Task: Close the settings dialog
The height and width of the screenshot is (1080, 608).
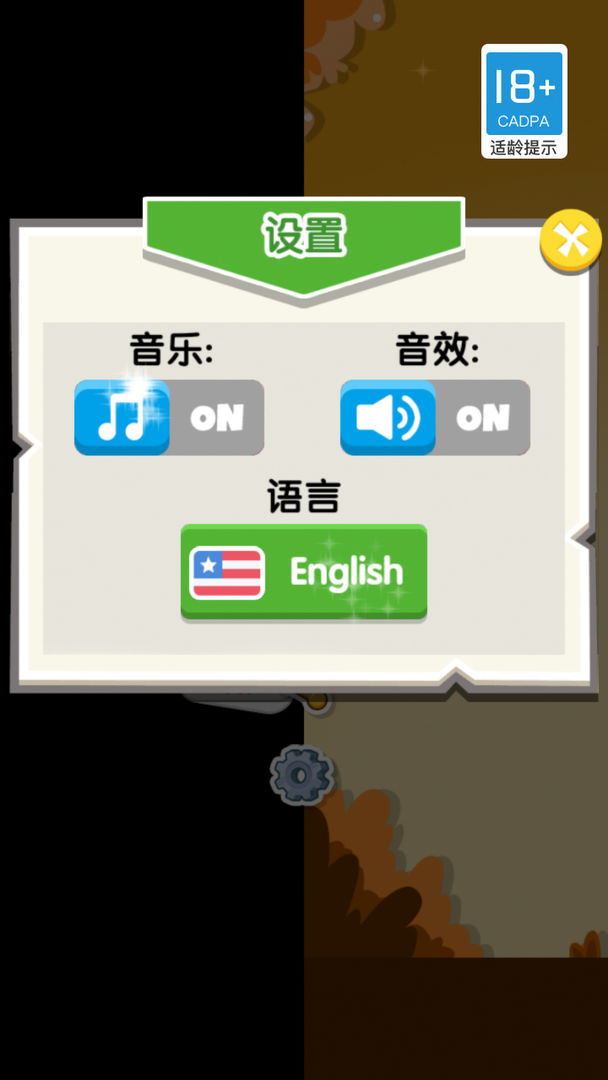Action: [x=571, y=241]
